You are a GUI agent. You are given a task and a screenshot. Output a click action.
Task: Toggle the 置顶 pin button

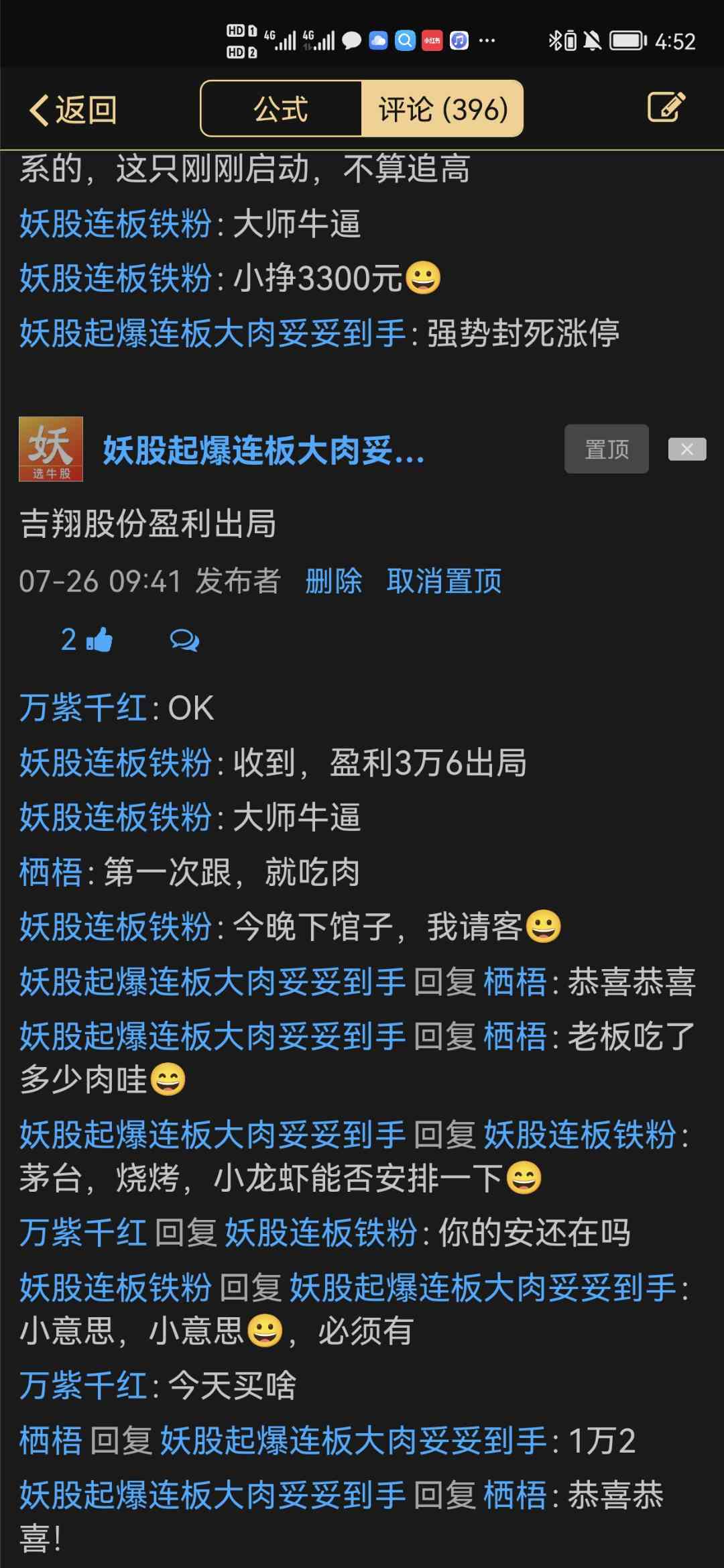605,449
